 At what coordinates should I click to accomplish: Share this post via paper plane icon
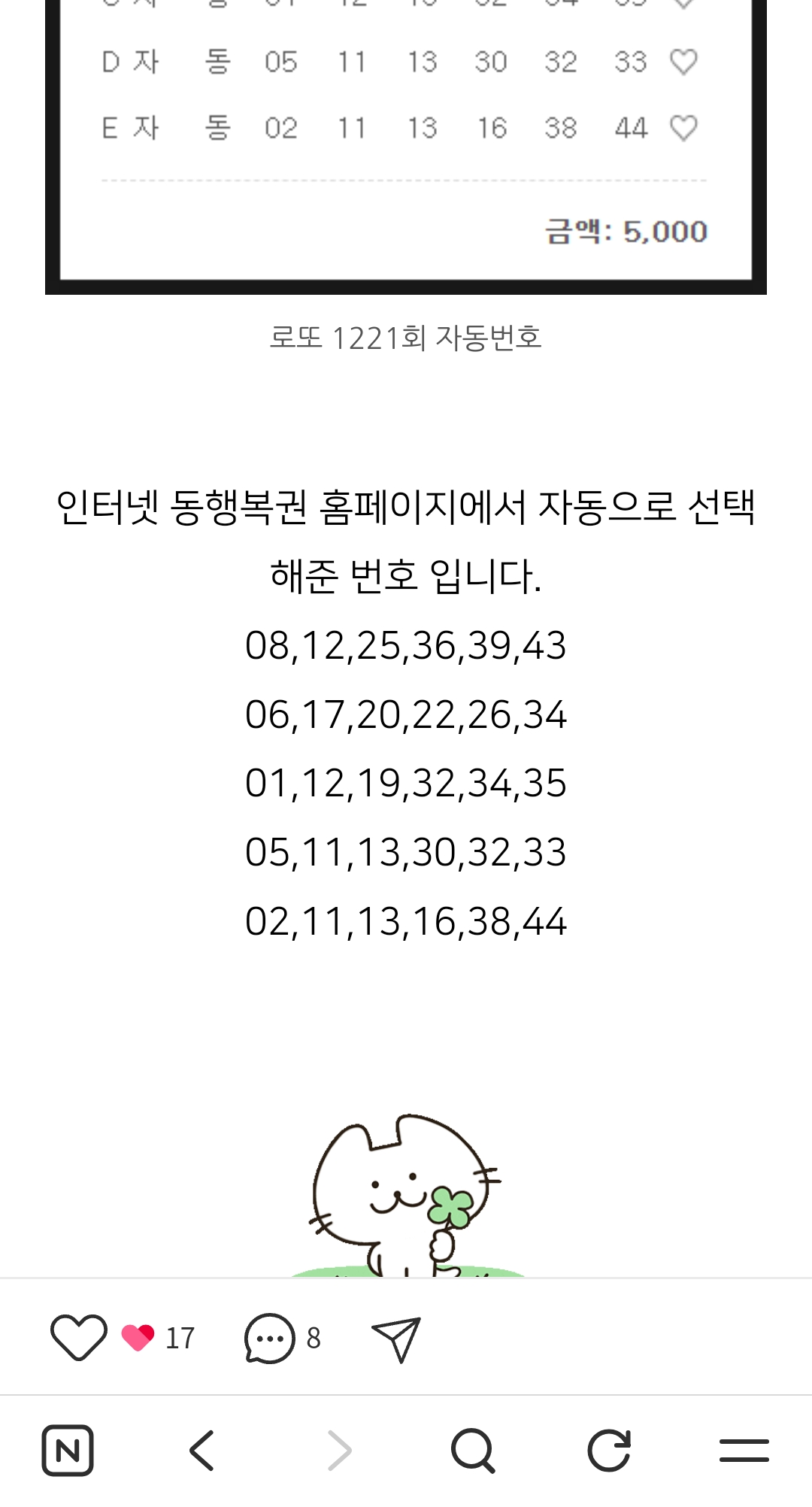pos(396,1339)
